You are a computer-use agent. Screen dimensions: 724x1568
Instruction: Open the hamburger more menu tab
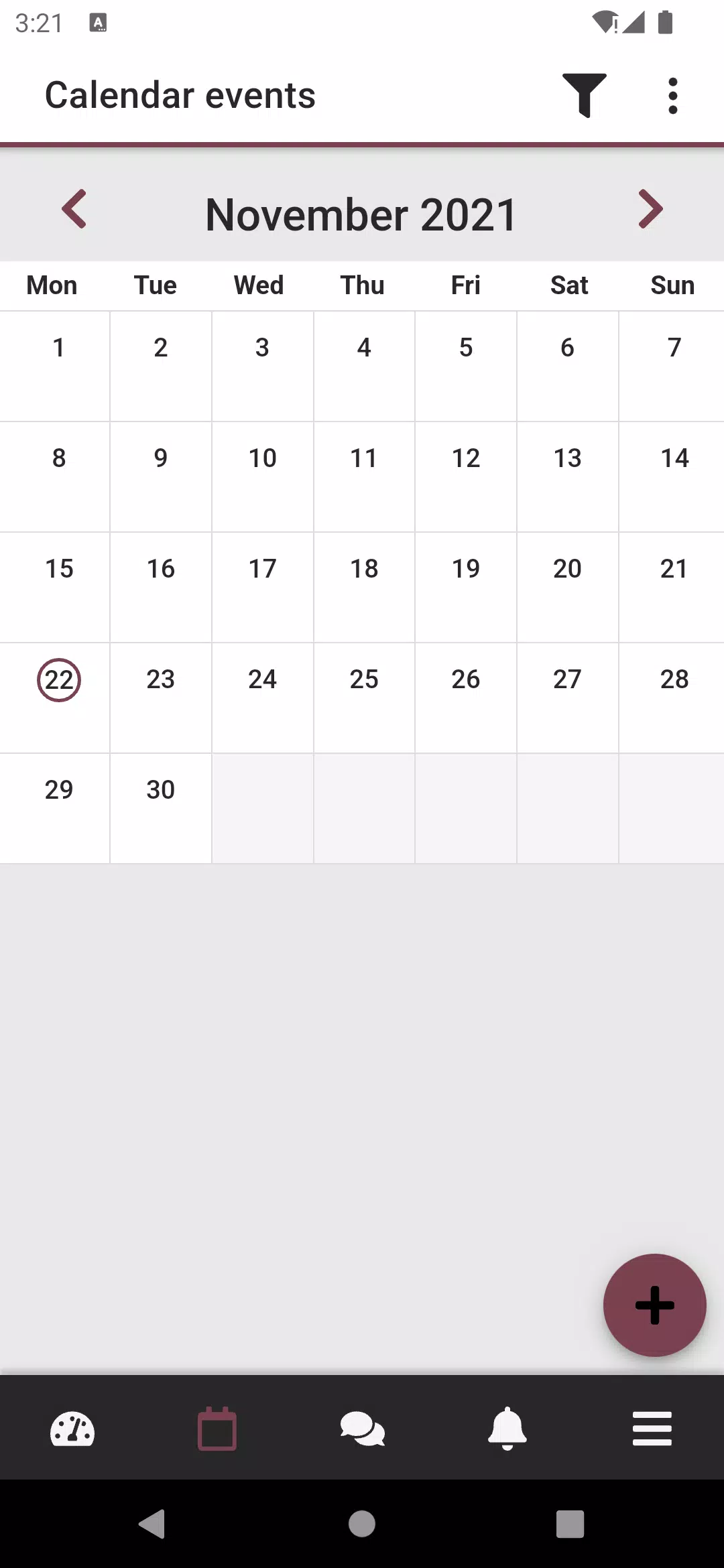(x=652, y=1429)
